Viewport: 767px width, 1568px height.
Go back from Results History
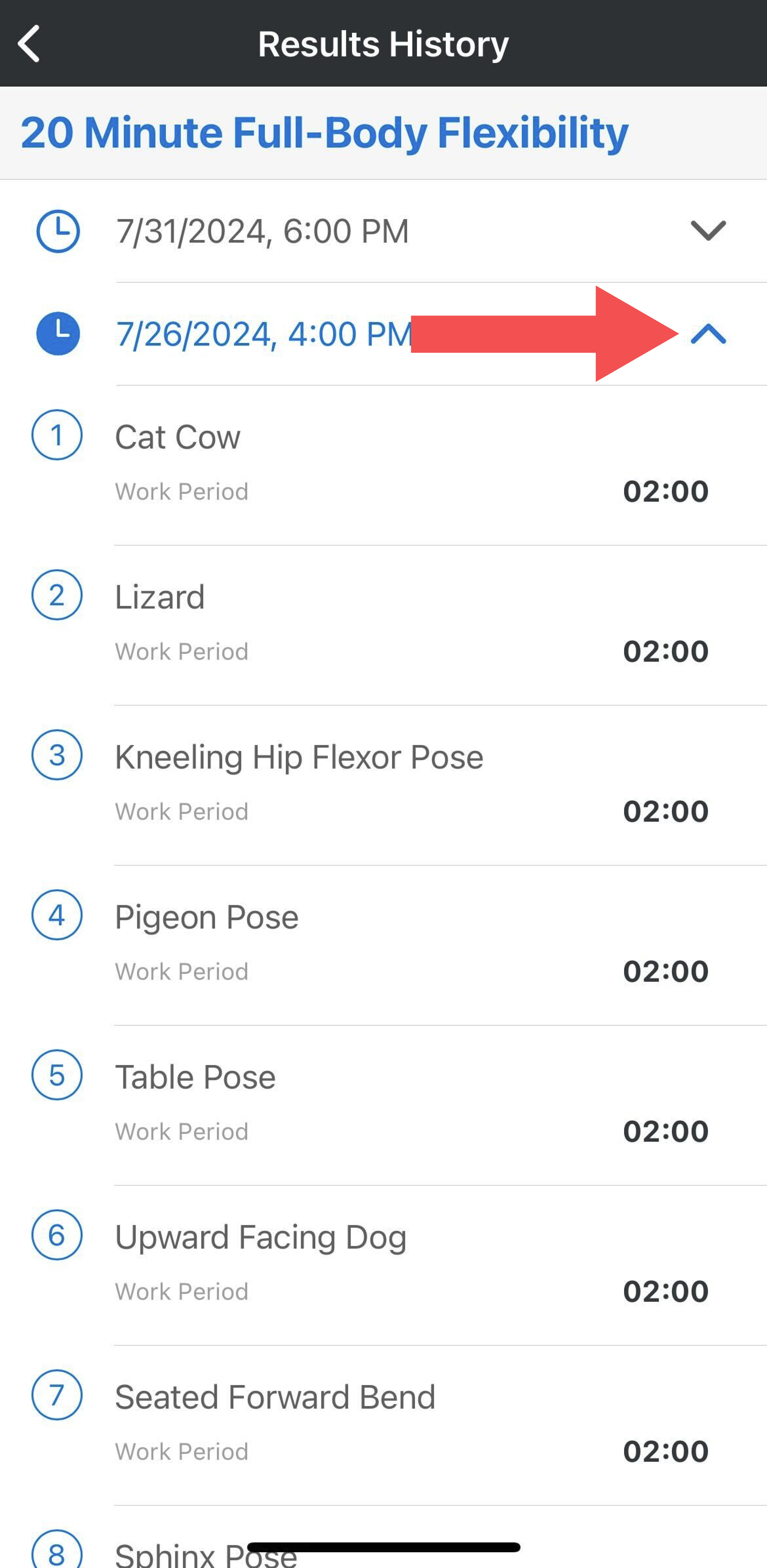coord(29,44)
